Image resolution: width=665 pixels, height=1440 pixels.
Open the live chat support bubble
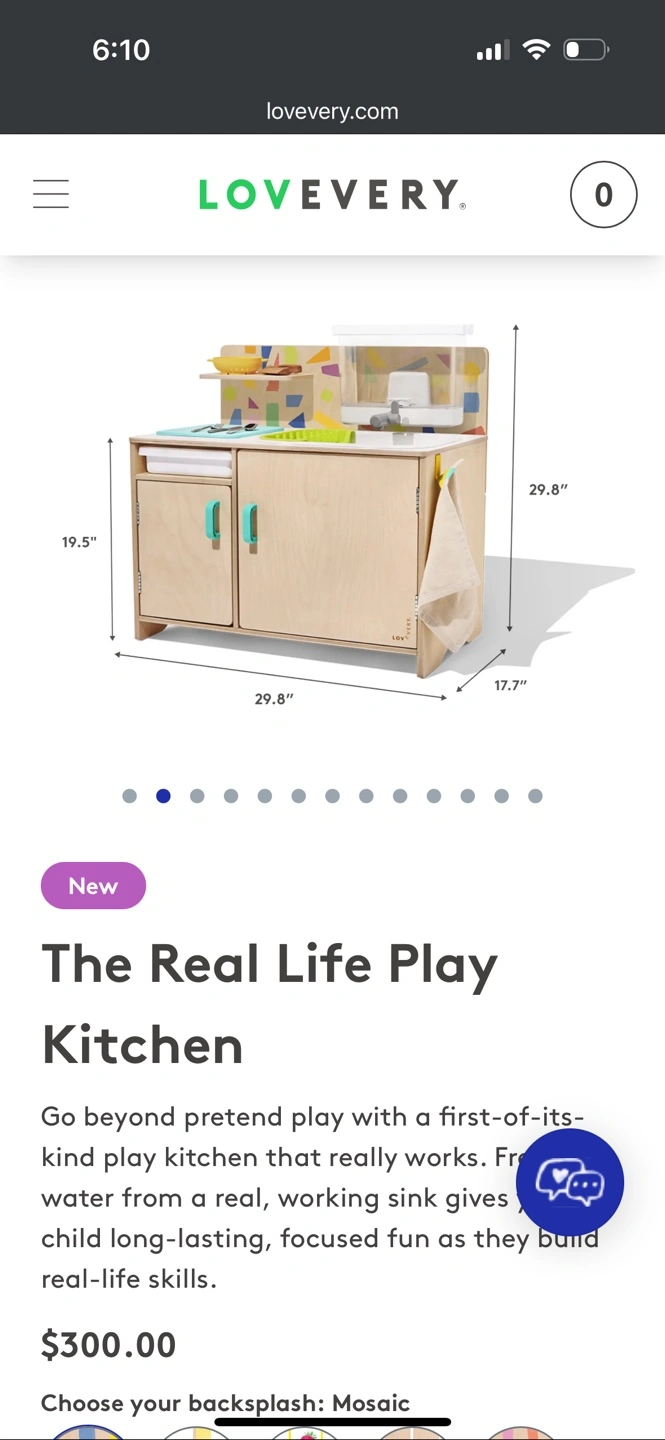(x=570, y=1182)
